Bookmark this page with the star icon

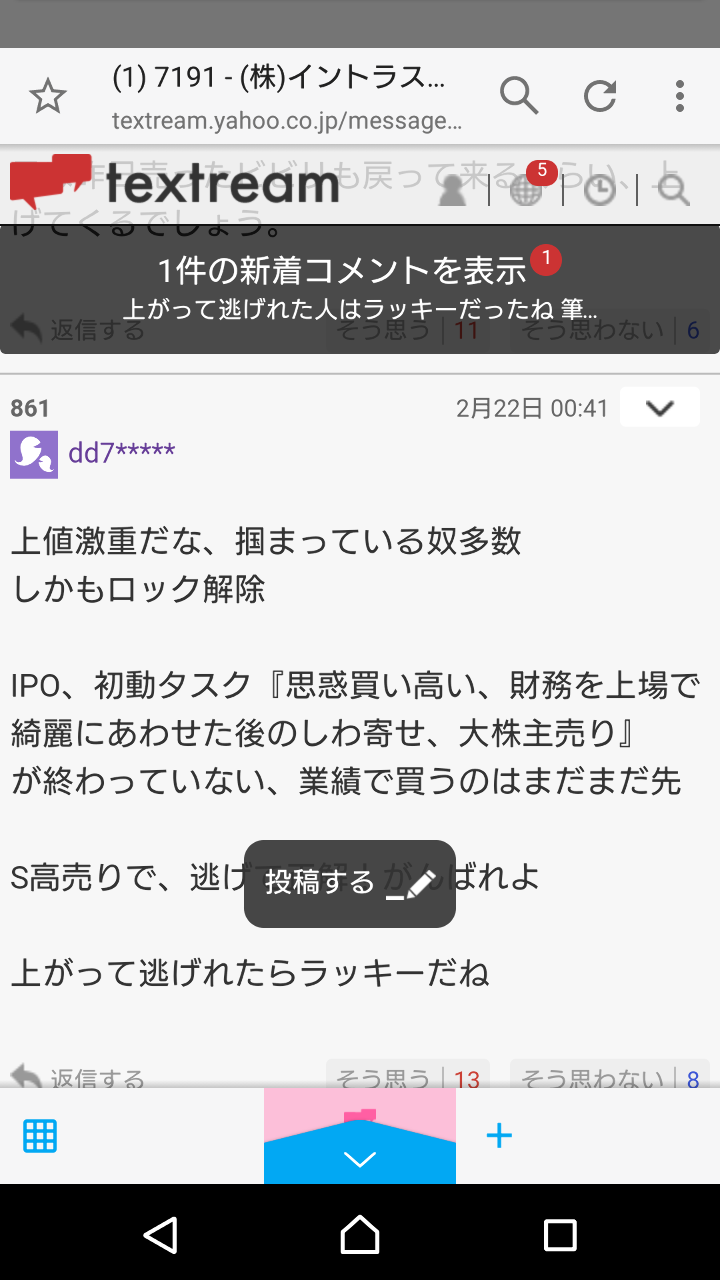(x=47, y=97)
